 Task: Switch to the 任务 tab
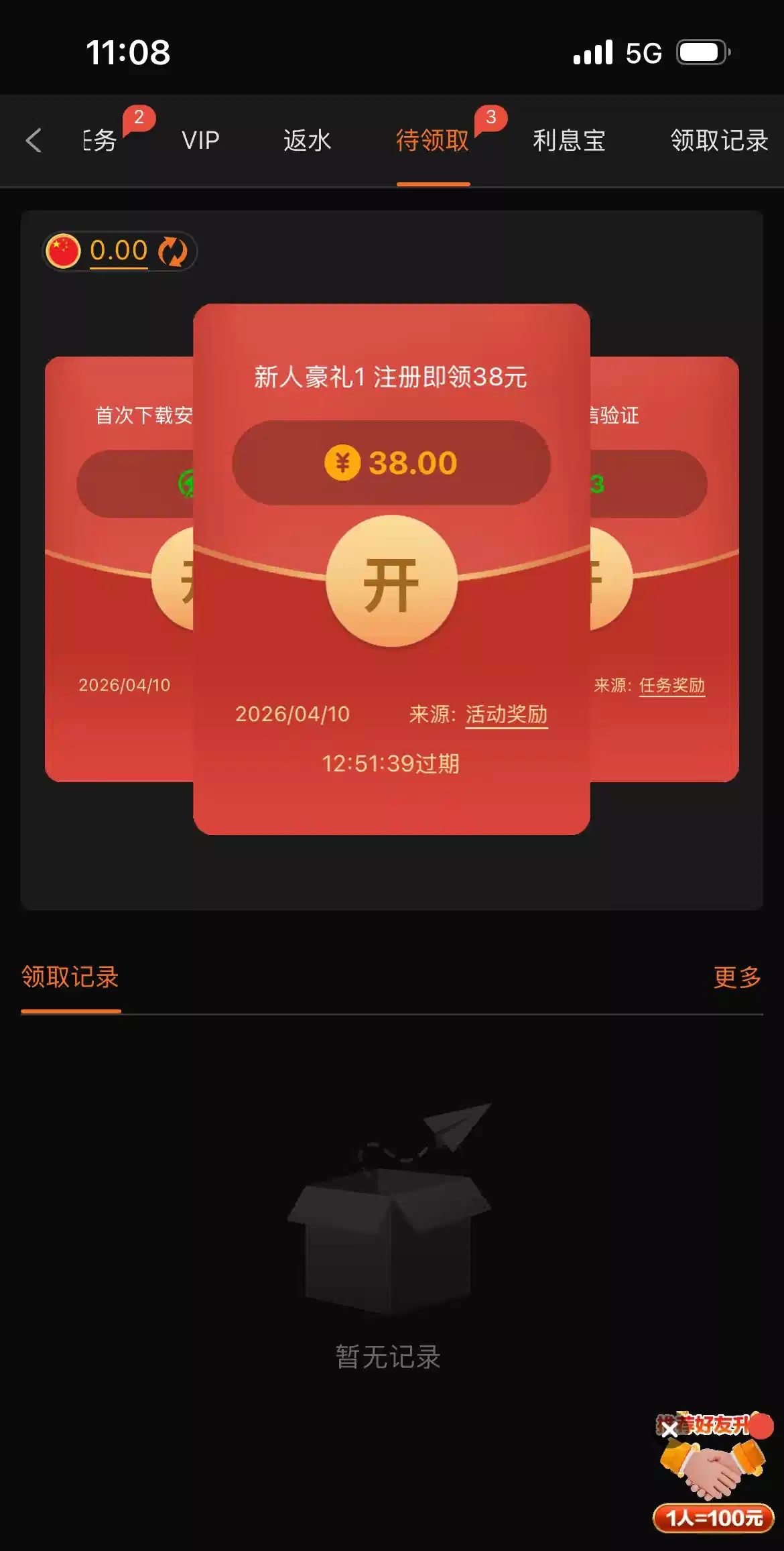click(x=101, y=141)
